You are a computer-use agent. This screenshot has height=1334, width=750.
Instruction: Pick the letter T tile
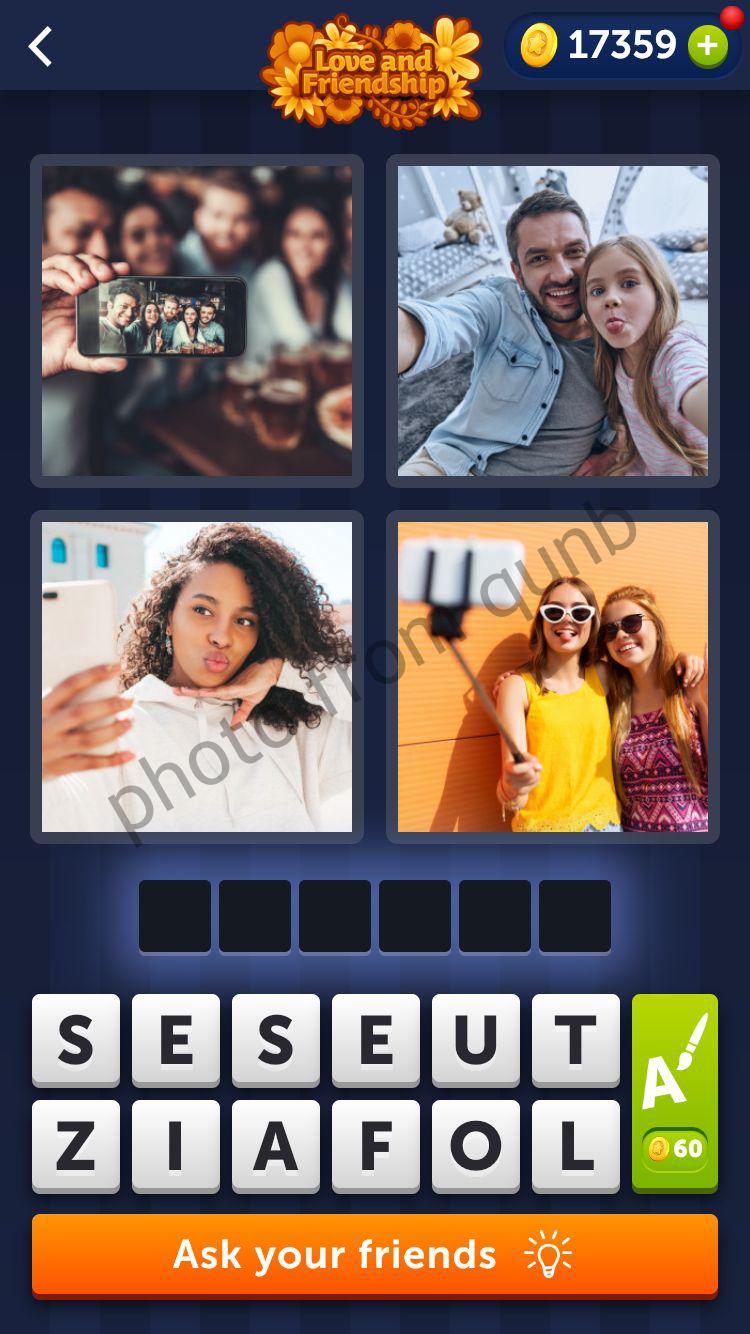576,1040
